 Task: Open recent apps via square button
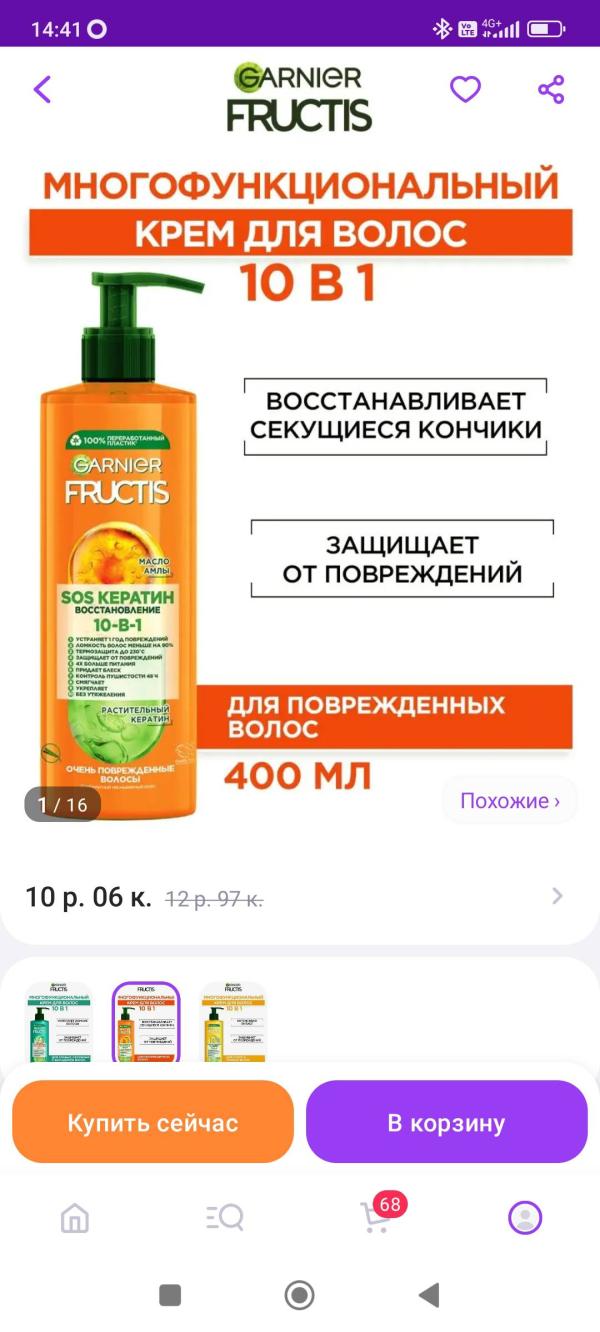[170, 1295]
